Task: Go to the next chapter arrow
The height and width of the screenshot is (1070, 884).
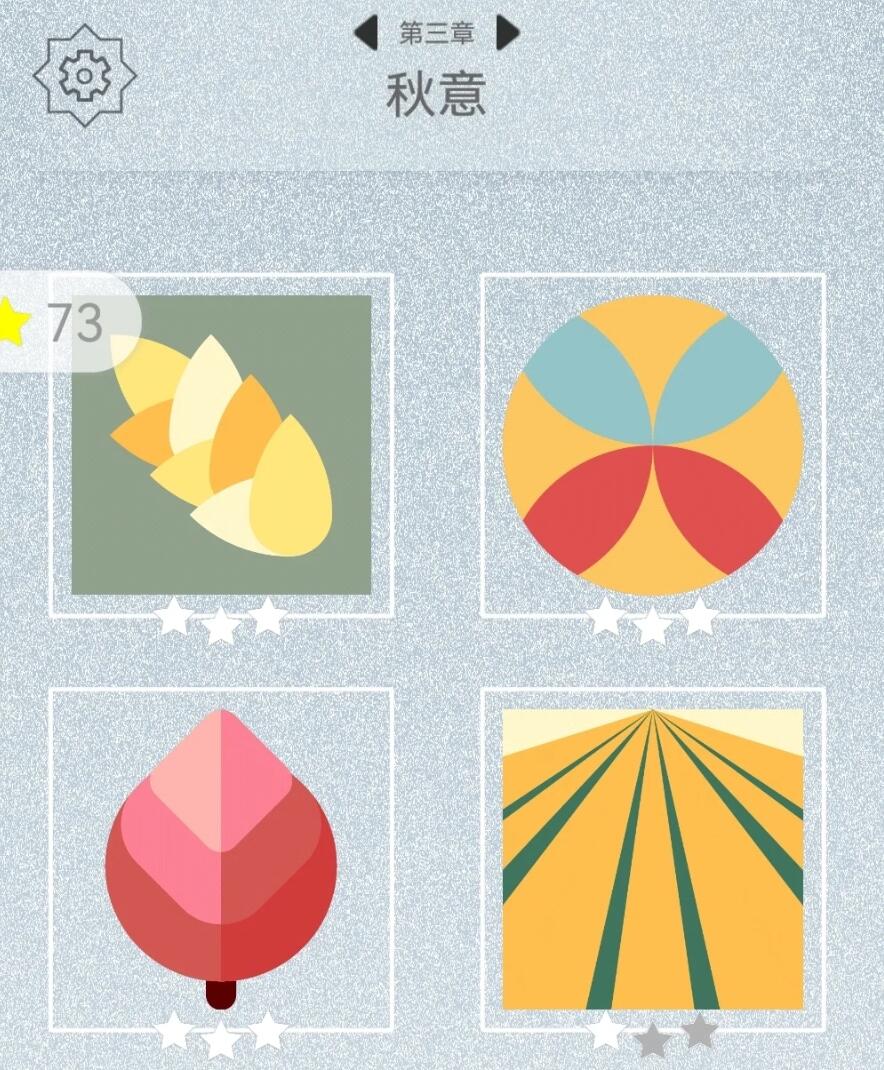Action: (x=507, y=33)
